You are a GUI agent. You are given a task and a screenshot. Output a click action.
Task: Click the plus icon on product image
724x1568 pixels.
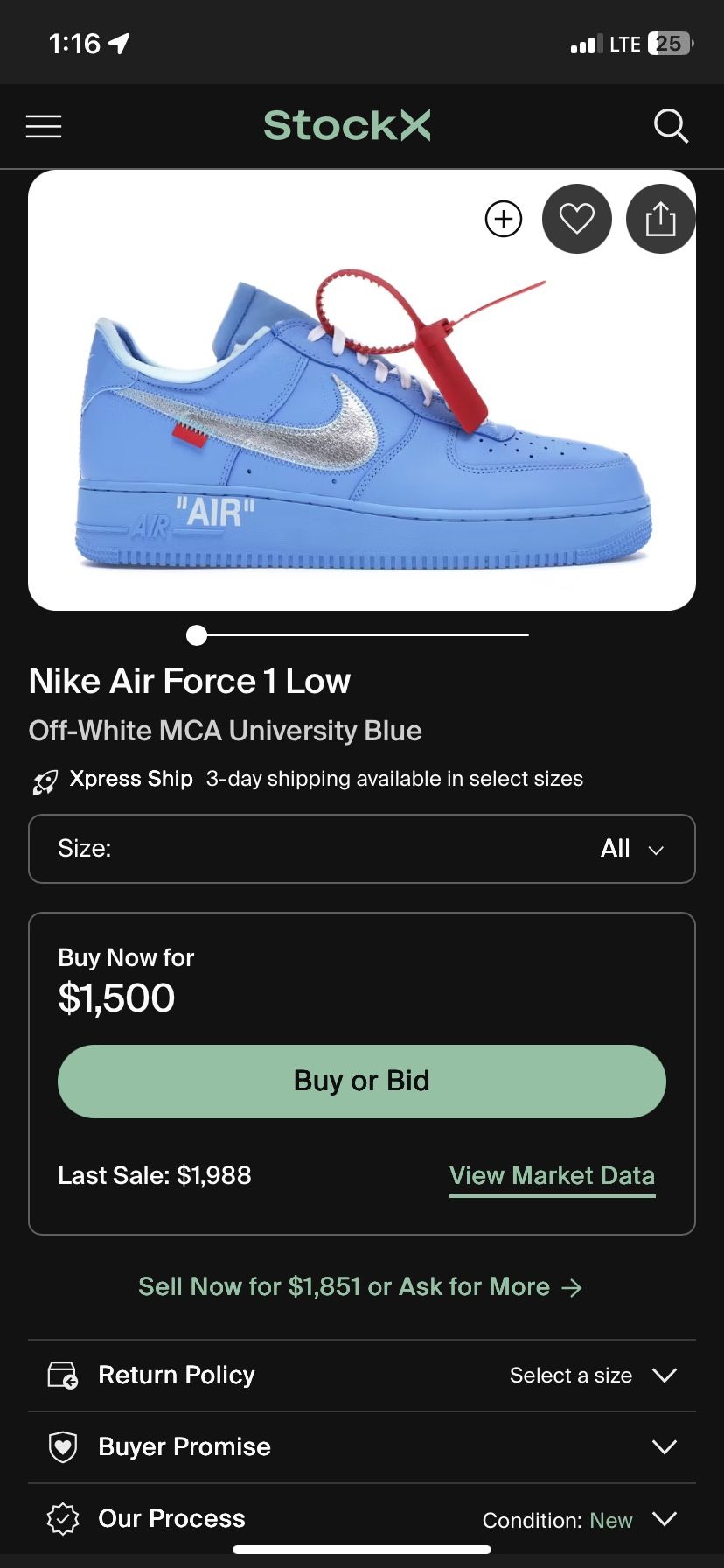point(504,219)
